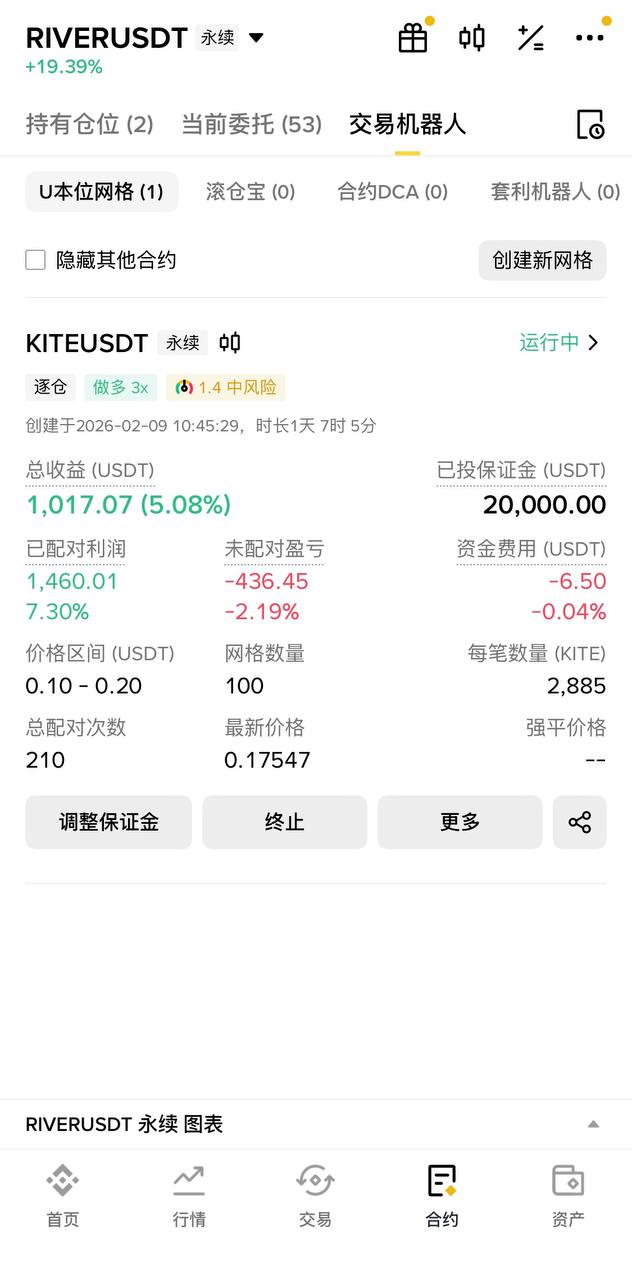
Task: Go to the 资产 tab
Action: 568,1195
